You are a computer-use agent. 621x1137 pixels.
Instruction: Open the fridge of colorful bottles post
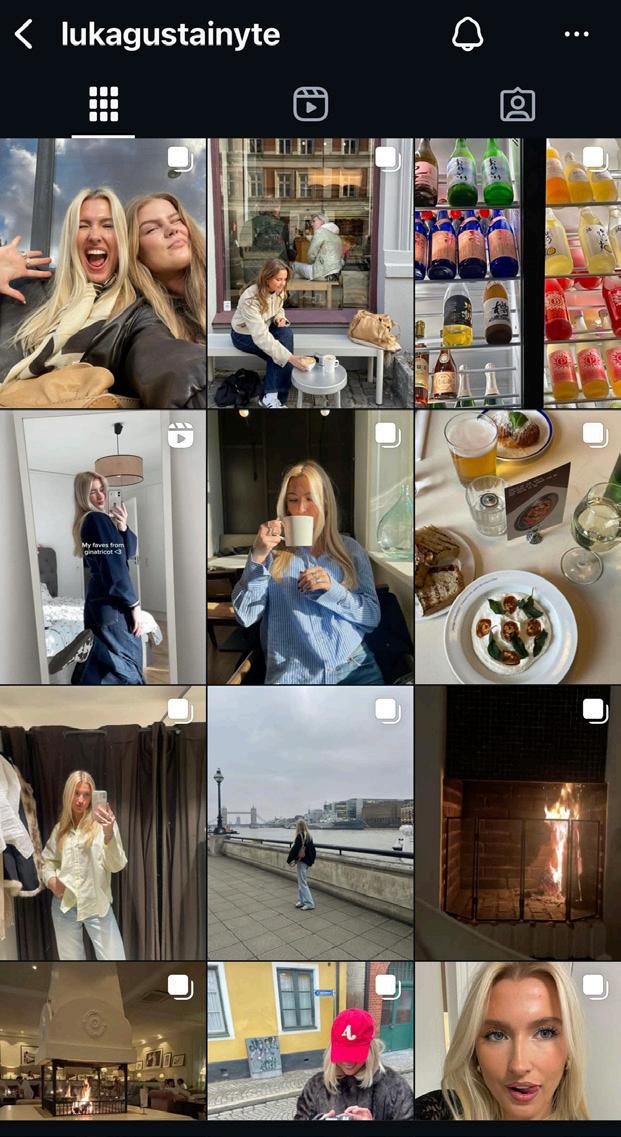tap(517, 273)
